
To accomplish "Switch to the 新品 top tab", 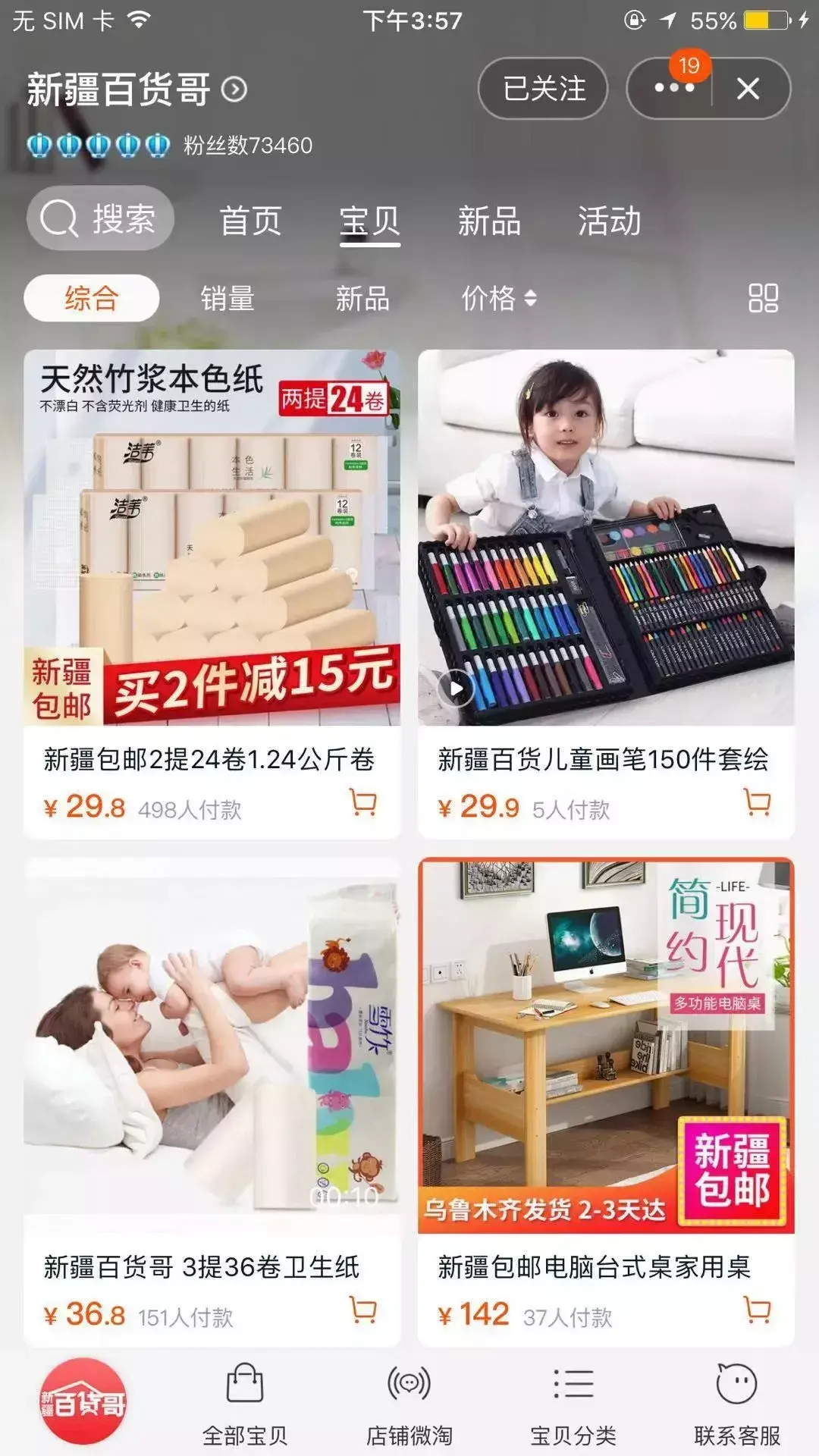I will pyautogui.click(x=489, y=221).
